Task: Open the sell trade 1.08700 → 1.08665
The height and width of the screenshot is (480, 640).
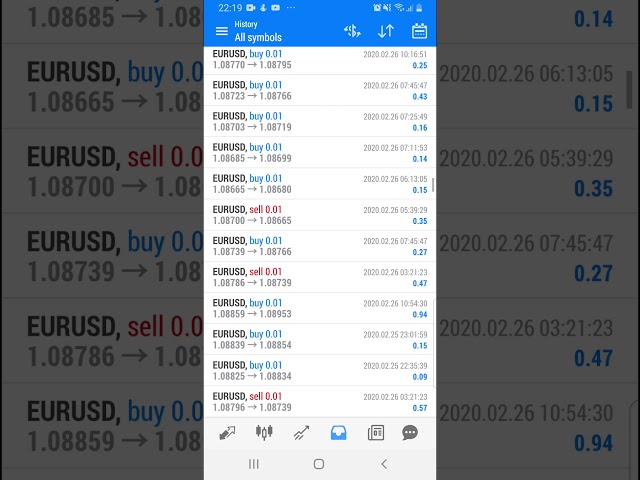Action: pos(319,215)
